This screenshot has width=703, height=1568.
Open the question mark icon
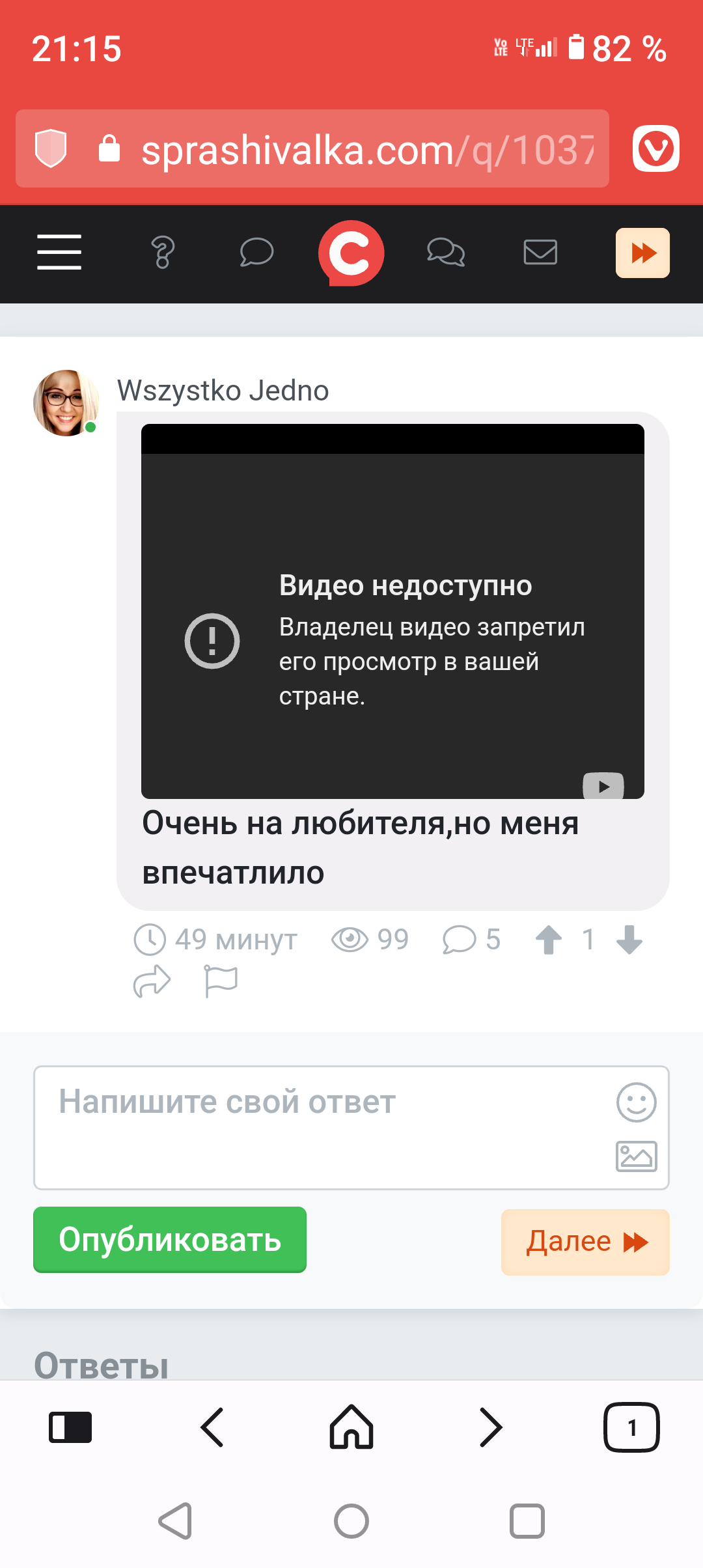click(x=163, y=252)
